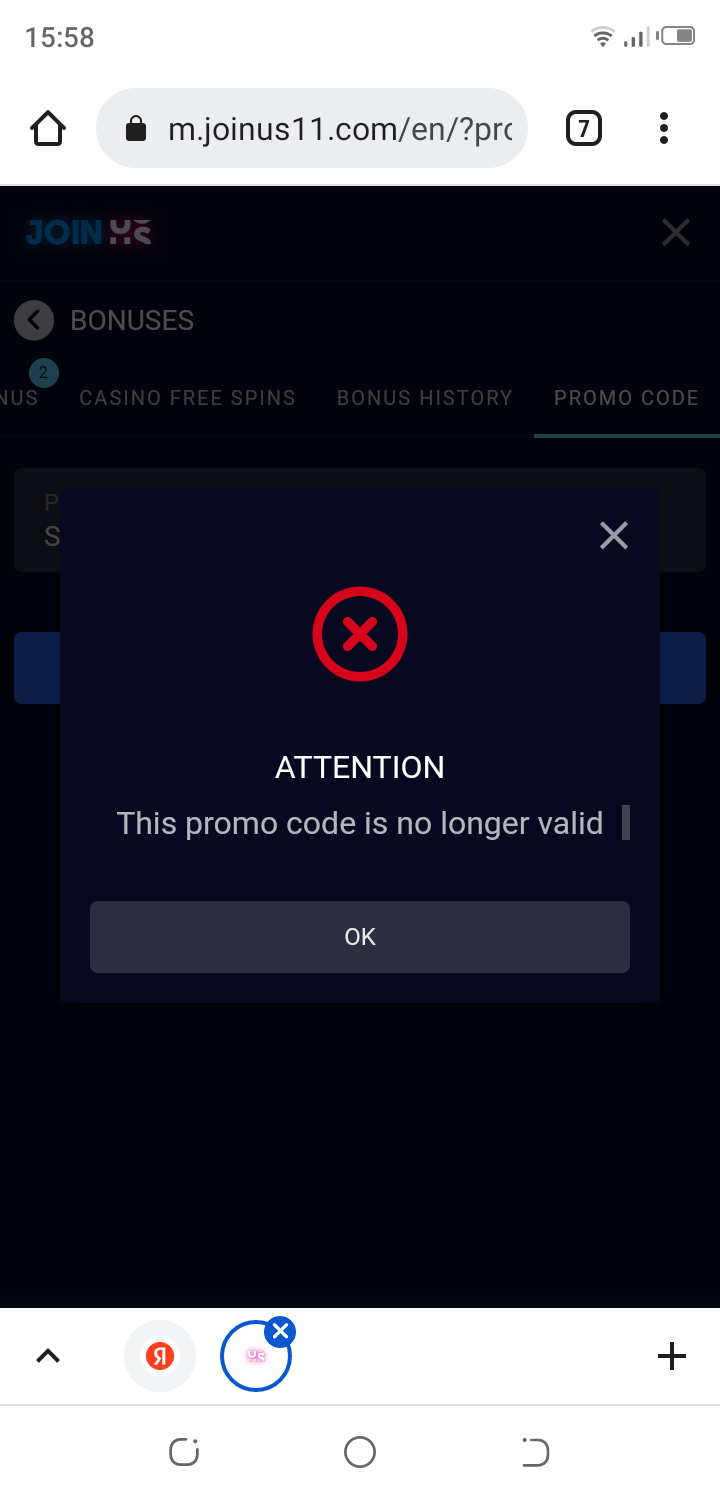Open a new browser tab
Image resolution: width=720 pixels, height=1500 pixels.
point(671,1356)
